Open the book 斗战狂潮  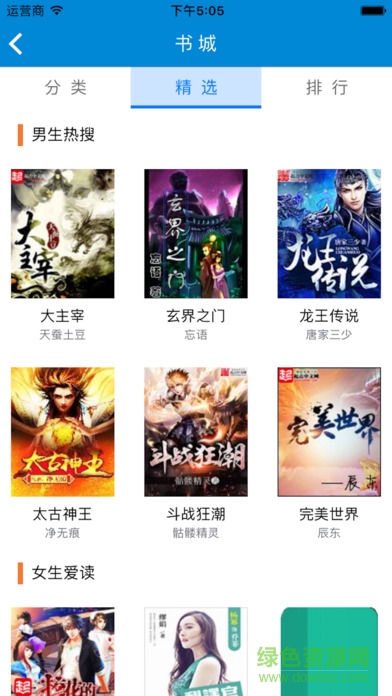click(196, 431)
